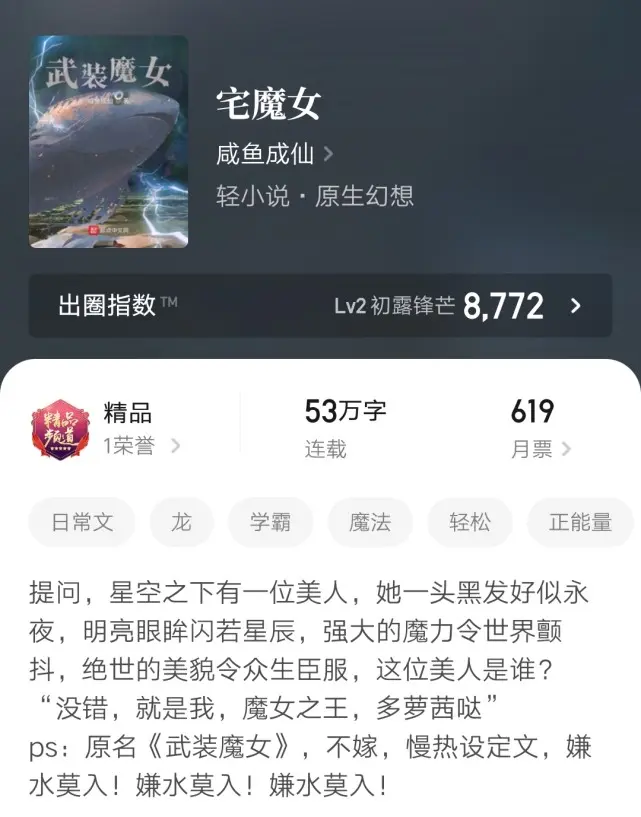Select the 学霸 tag chip
The width and height of the screenshot is (641, 817).
(x=270, y=522)
